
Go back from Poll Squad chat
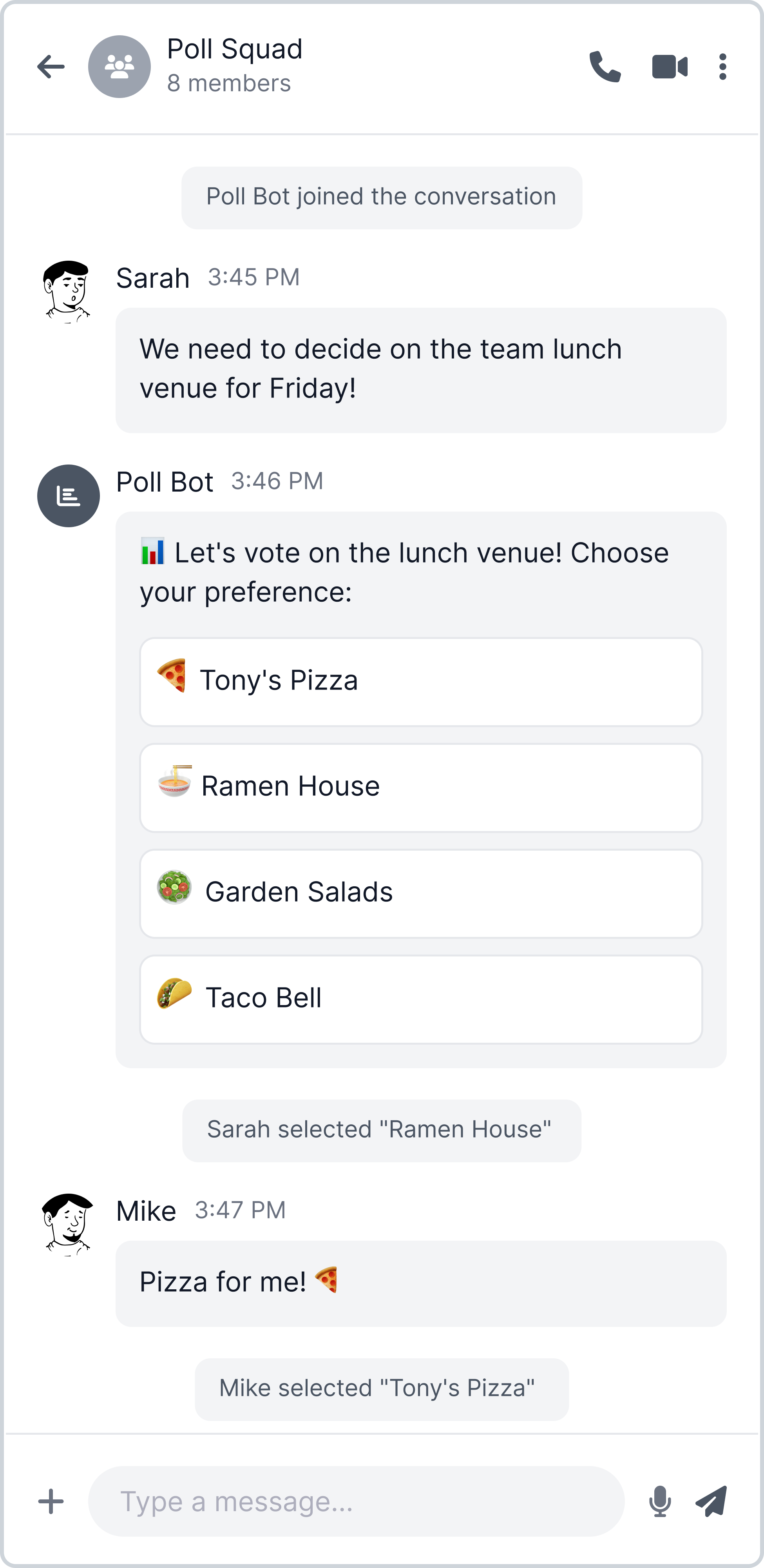tap(51, 66)
